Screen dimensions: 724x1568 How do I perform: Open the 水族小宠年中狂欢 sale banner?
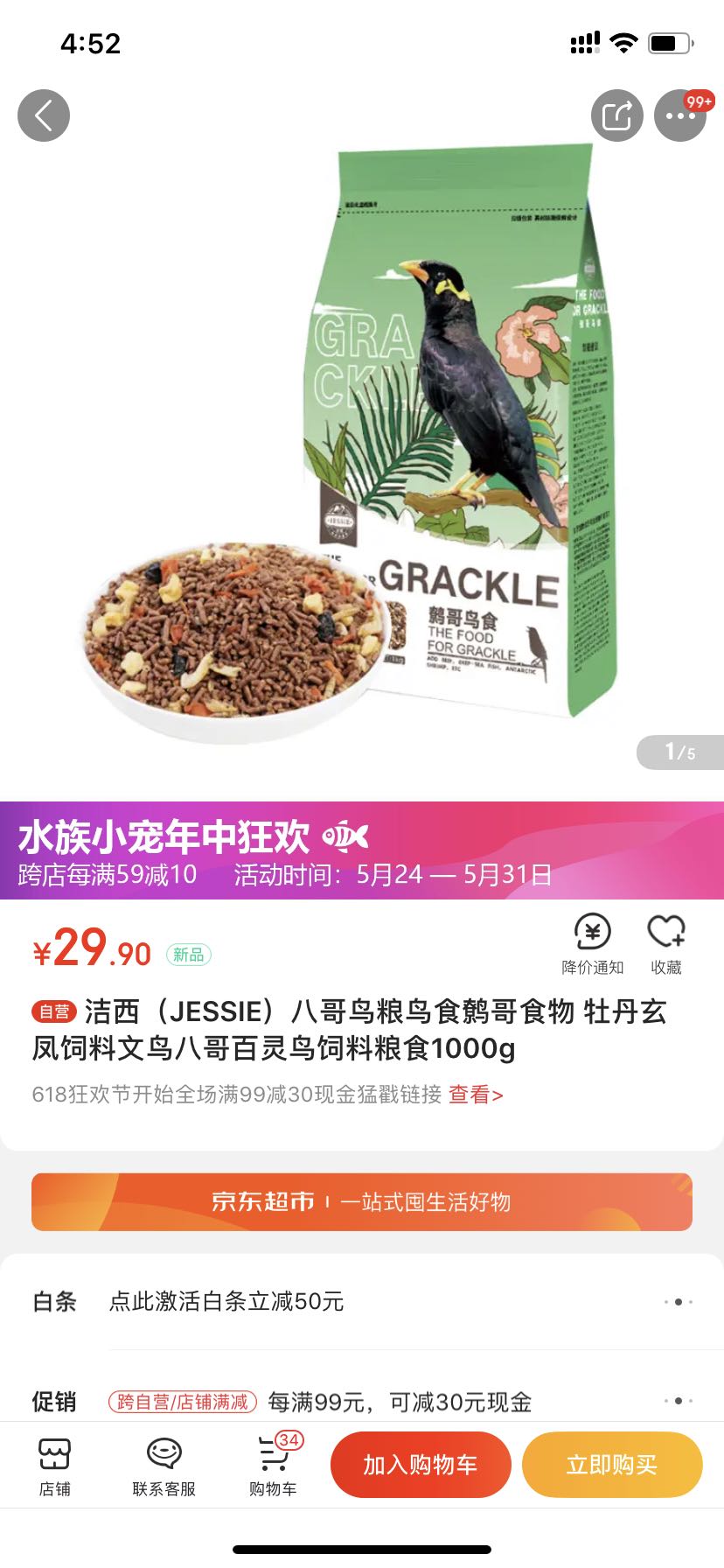[362, 850]
